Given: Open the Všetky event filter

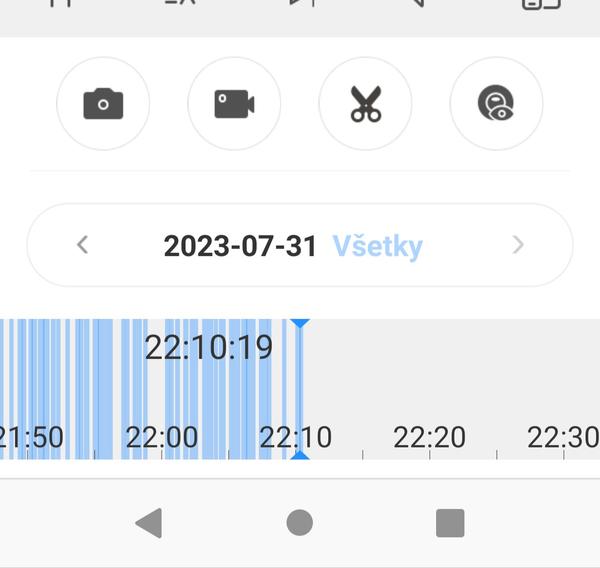Looking at the screenshot, I should click(377, 246).
